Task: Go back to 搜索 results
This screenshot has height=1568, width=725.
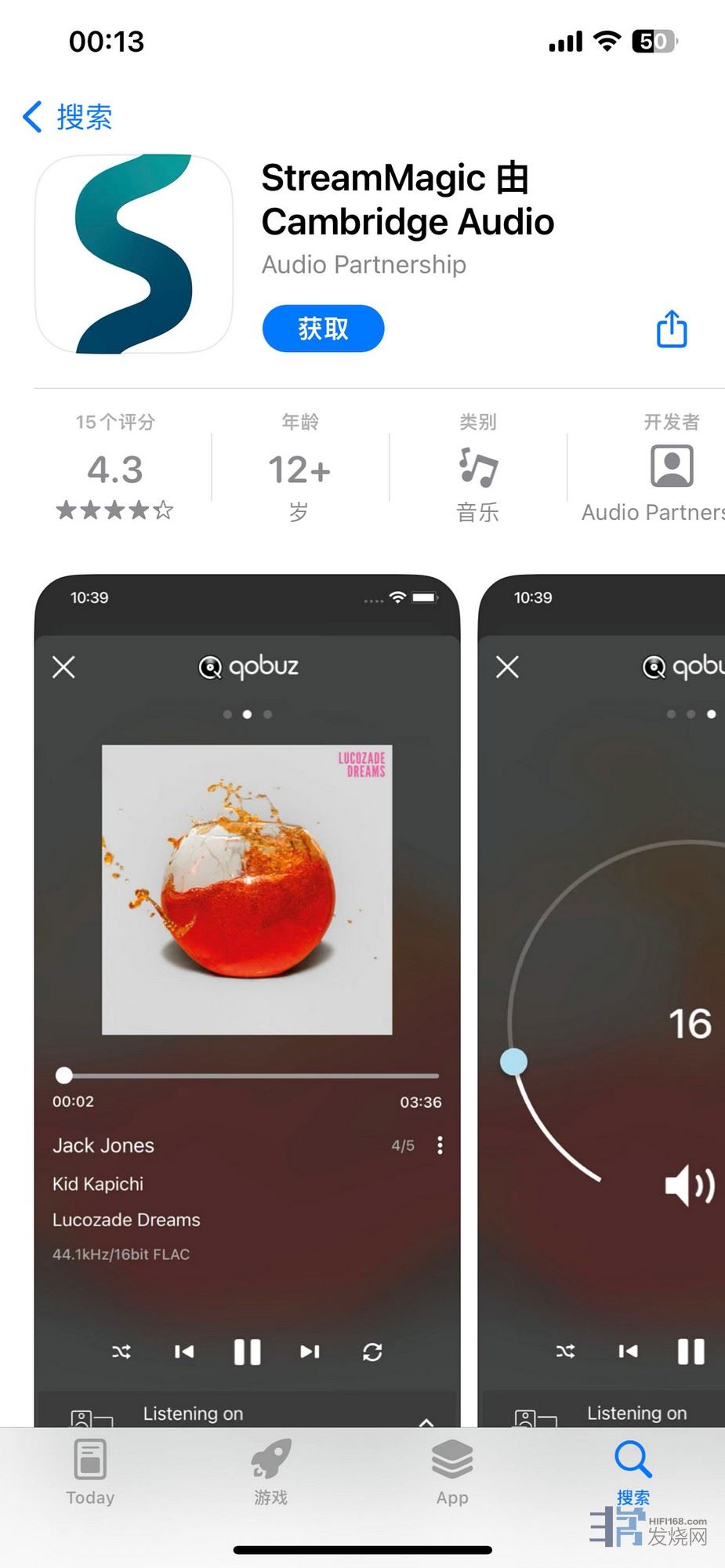Action: 67,118
